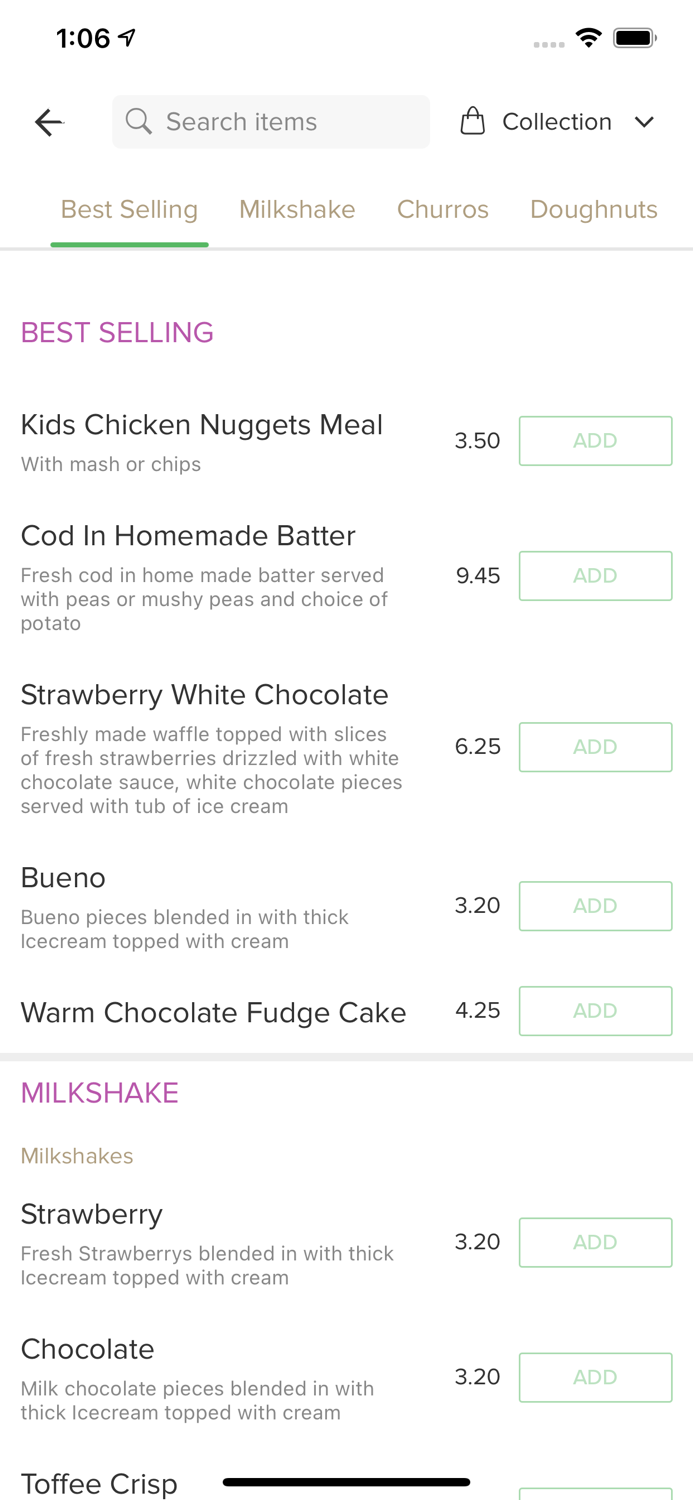Switch to the Doughnuts tab
Viewport: 693px width, 1500px height.
tap(594, 209)
